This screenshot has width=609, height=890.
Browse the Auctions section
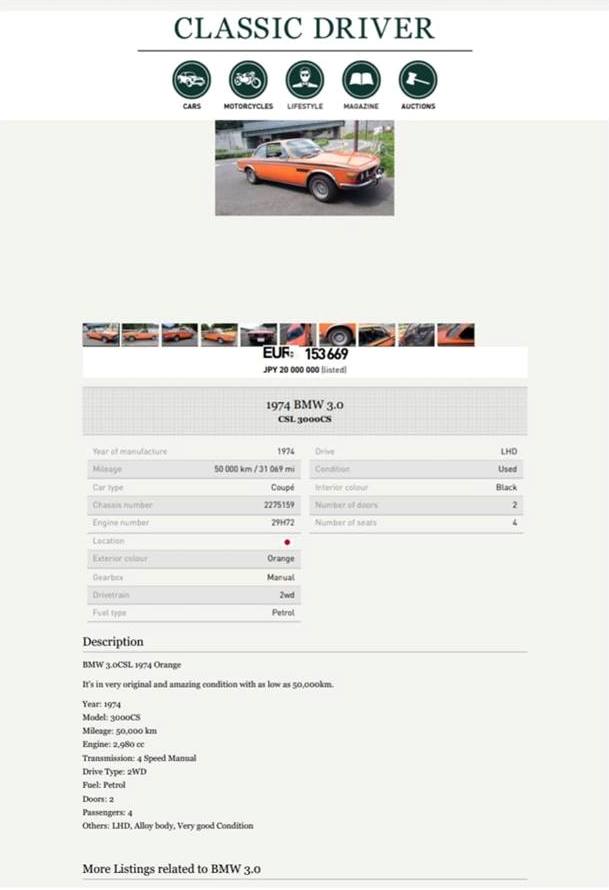point(418,80)
